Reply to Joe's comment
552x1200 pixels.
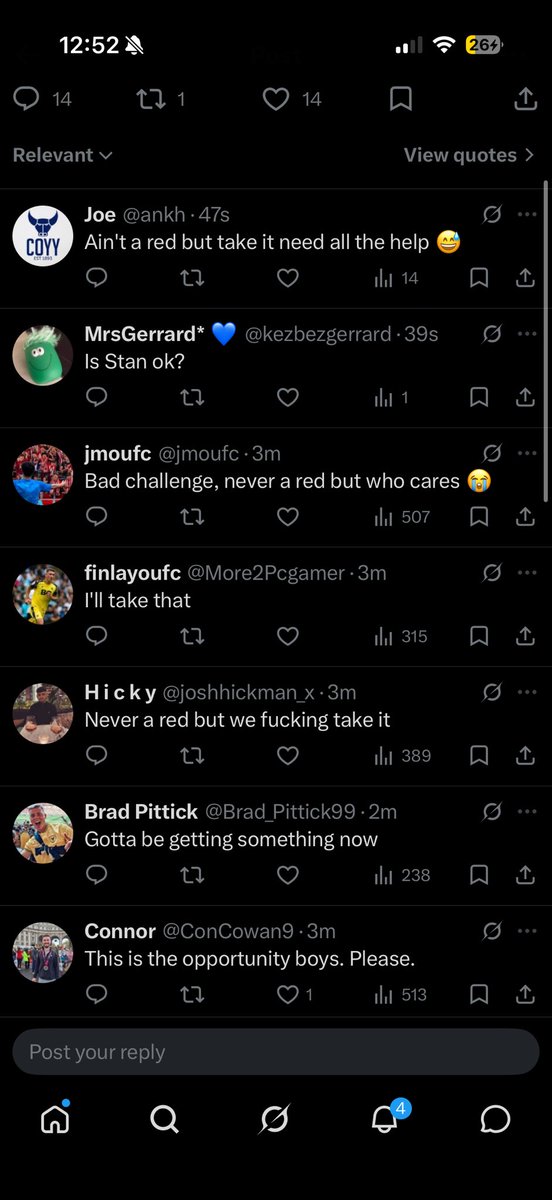point(96,278)
